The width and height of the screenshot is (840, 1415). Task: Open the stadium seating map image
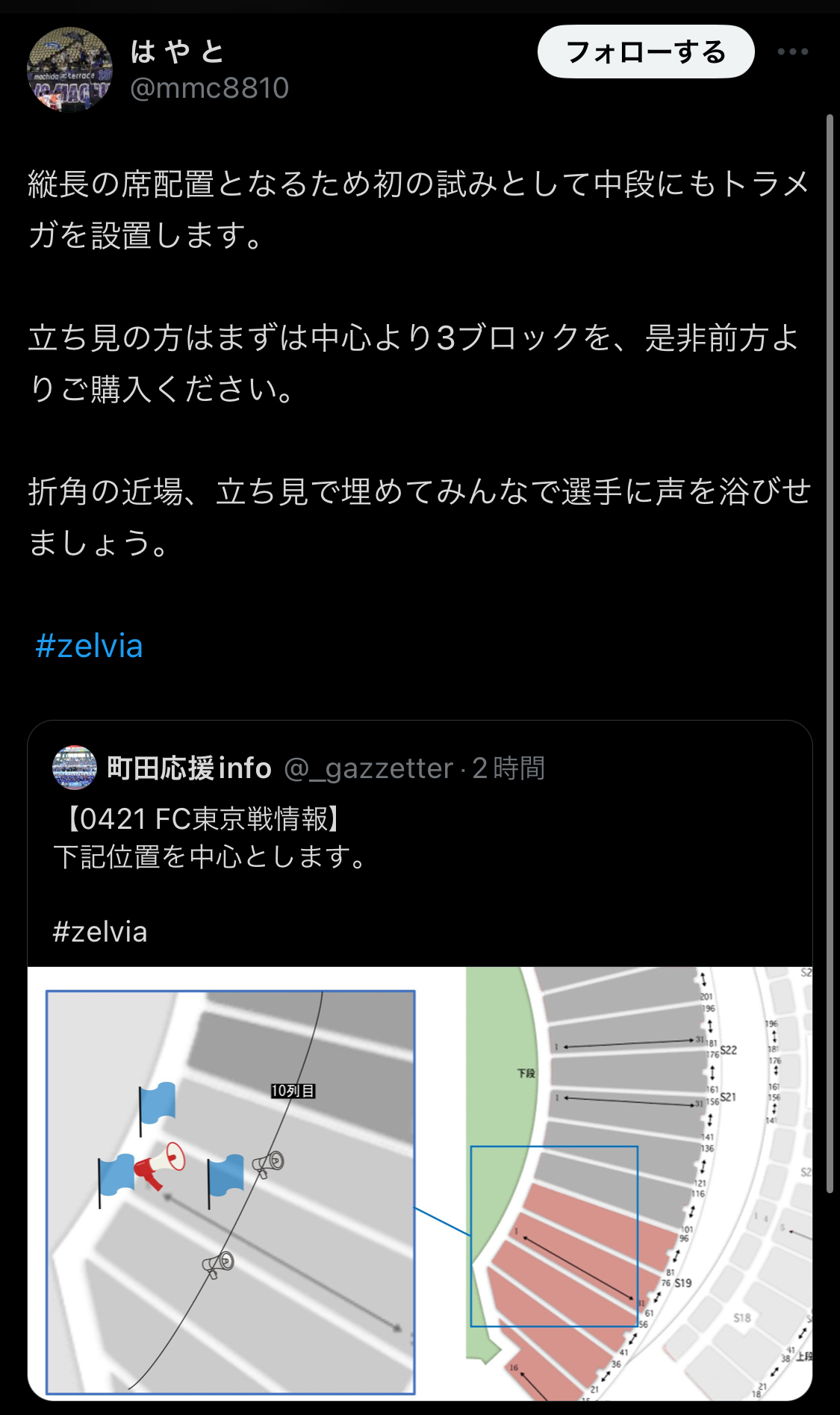[x=420, y=1184]
